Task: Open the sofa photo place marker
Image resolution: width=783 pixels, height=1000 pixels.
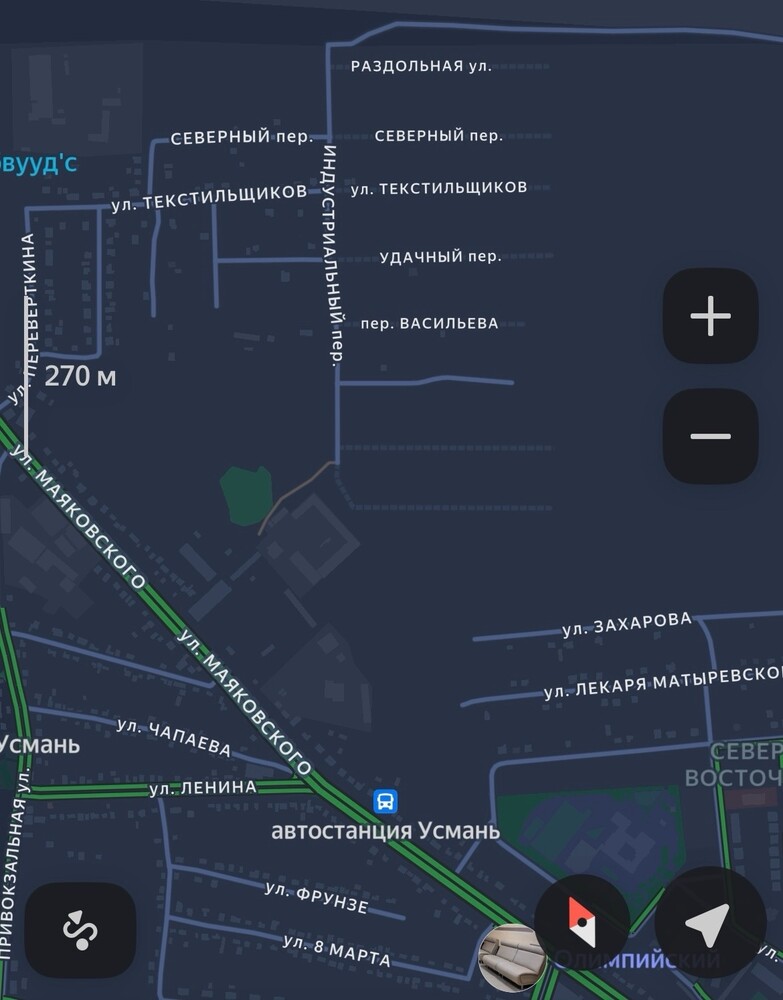Action: (x=510, y=957)
